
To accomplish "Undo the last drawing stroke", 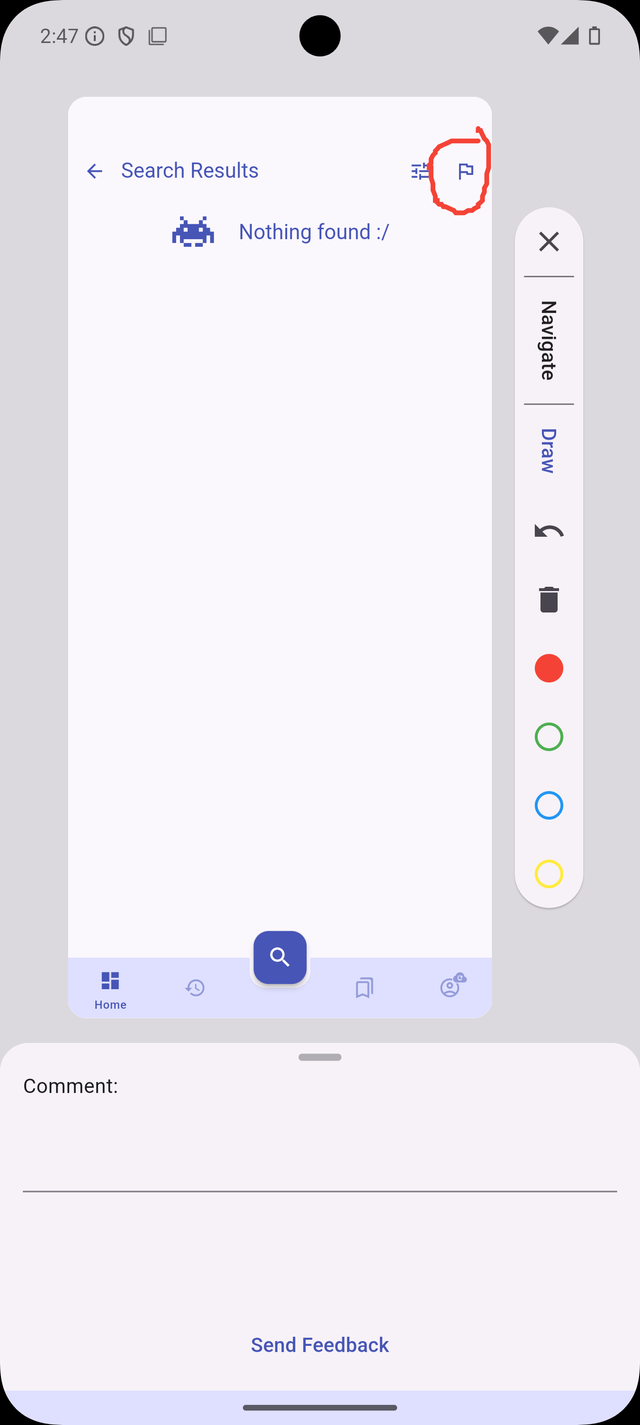I will tap(548, 531).
